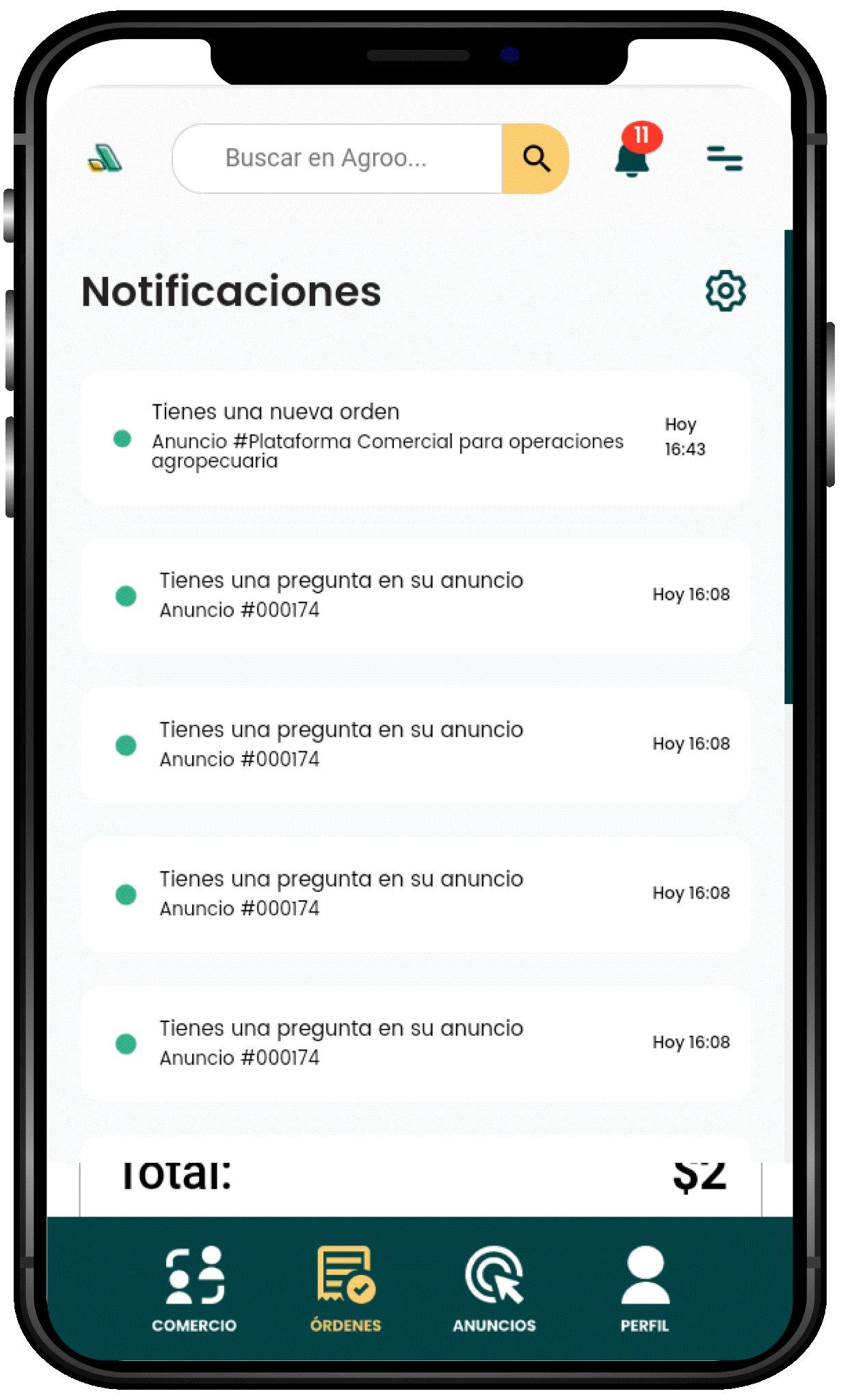Viewport: 841px width, 1400px height.
Task: Open notification settings gear
Action: pos(725,291)
